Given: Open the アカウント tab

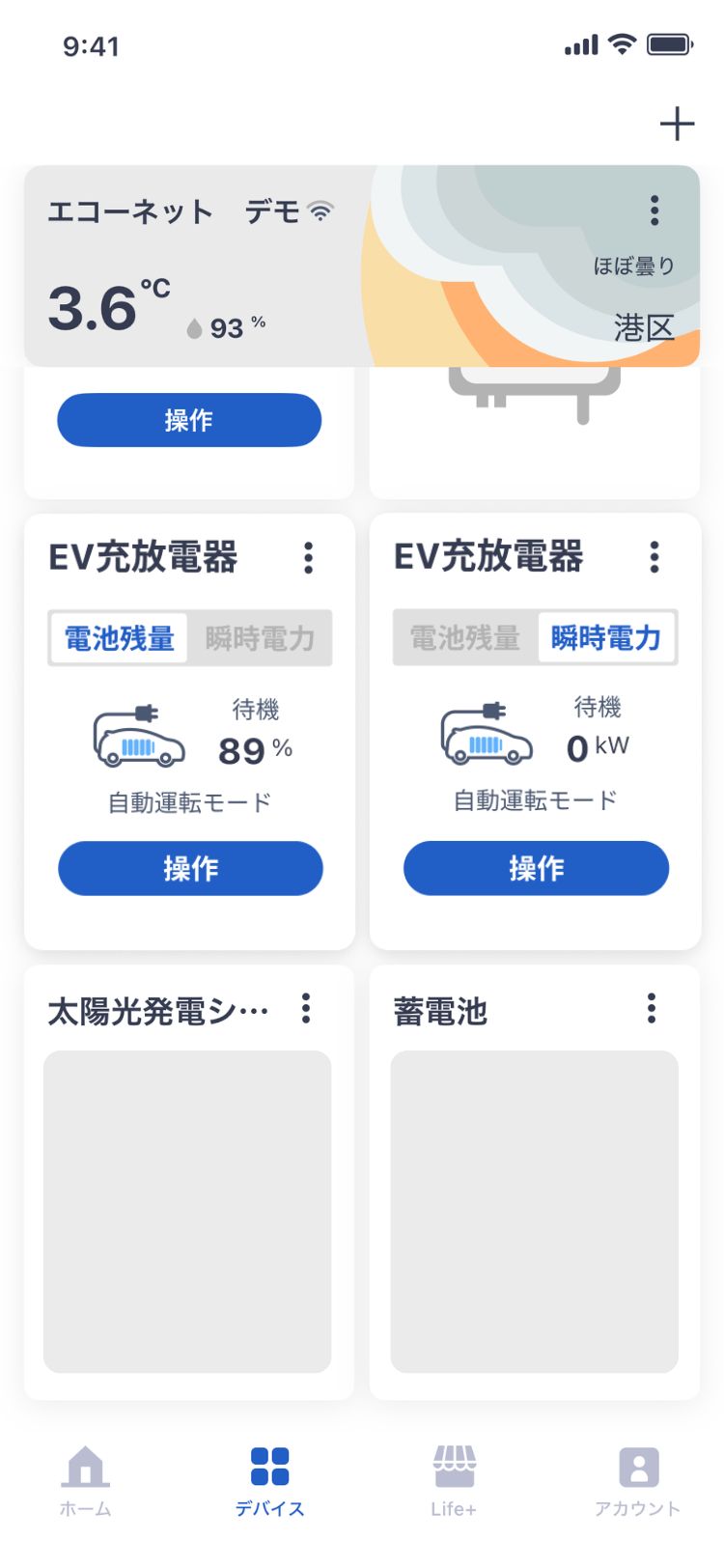Looking at the screenshot, I should coord(637,1481).
